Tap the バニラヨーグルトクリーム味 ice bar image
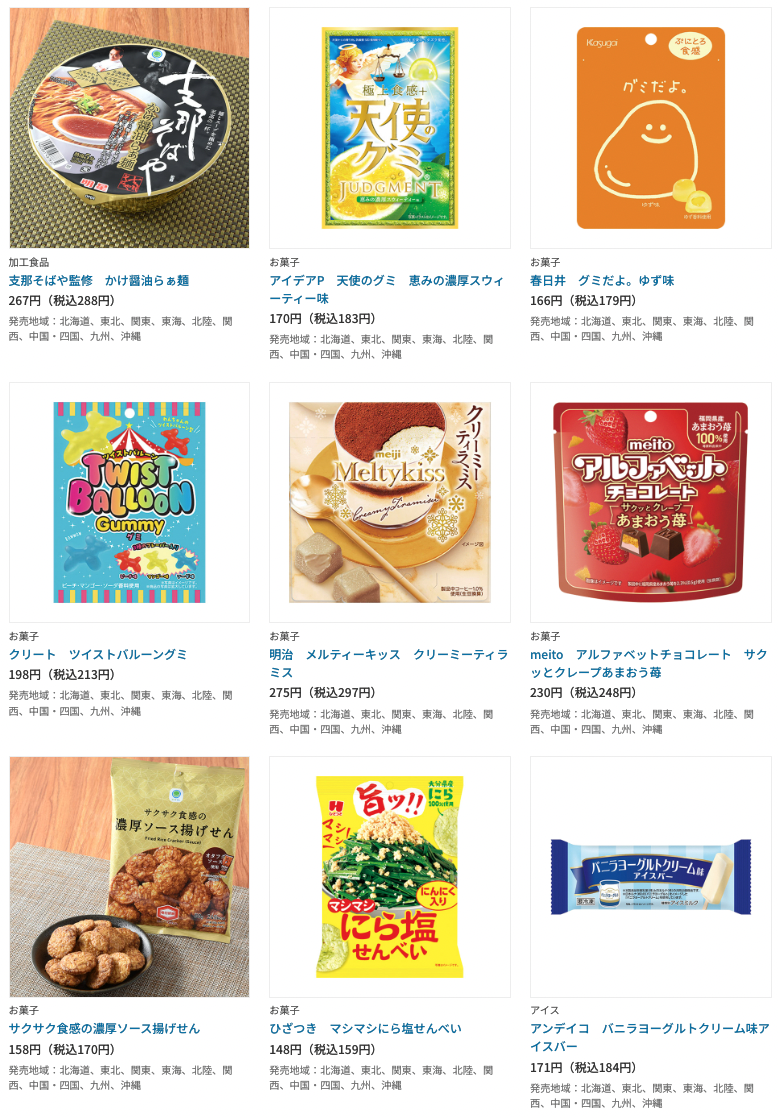Image resolution: width=778 pixels, height=1118 pixels. pos(651,876)
